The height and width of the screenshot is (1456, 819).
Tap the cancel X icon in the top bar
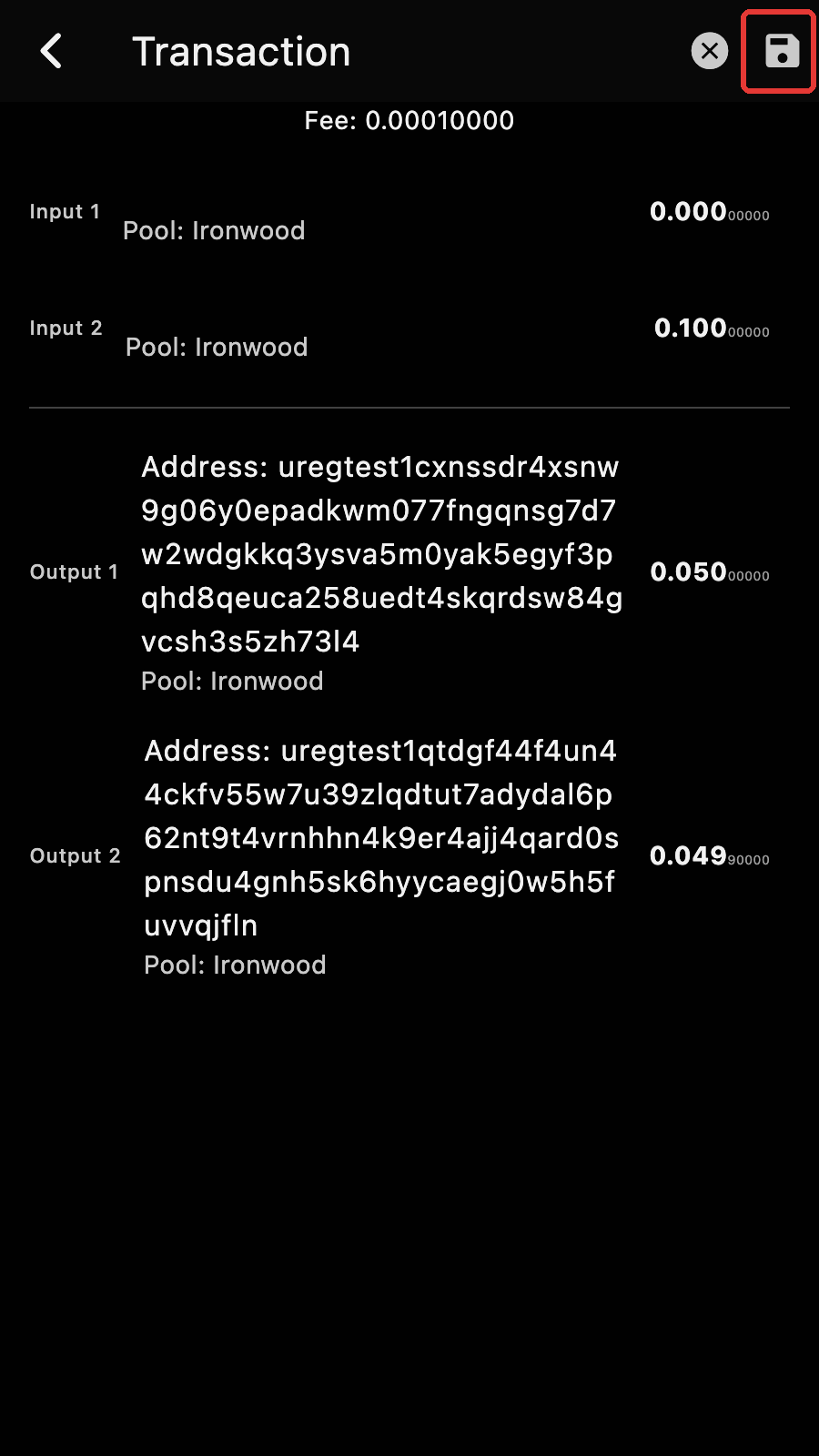710,51
